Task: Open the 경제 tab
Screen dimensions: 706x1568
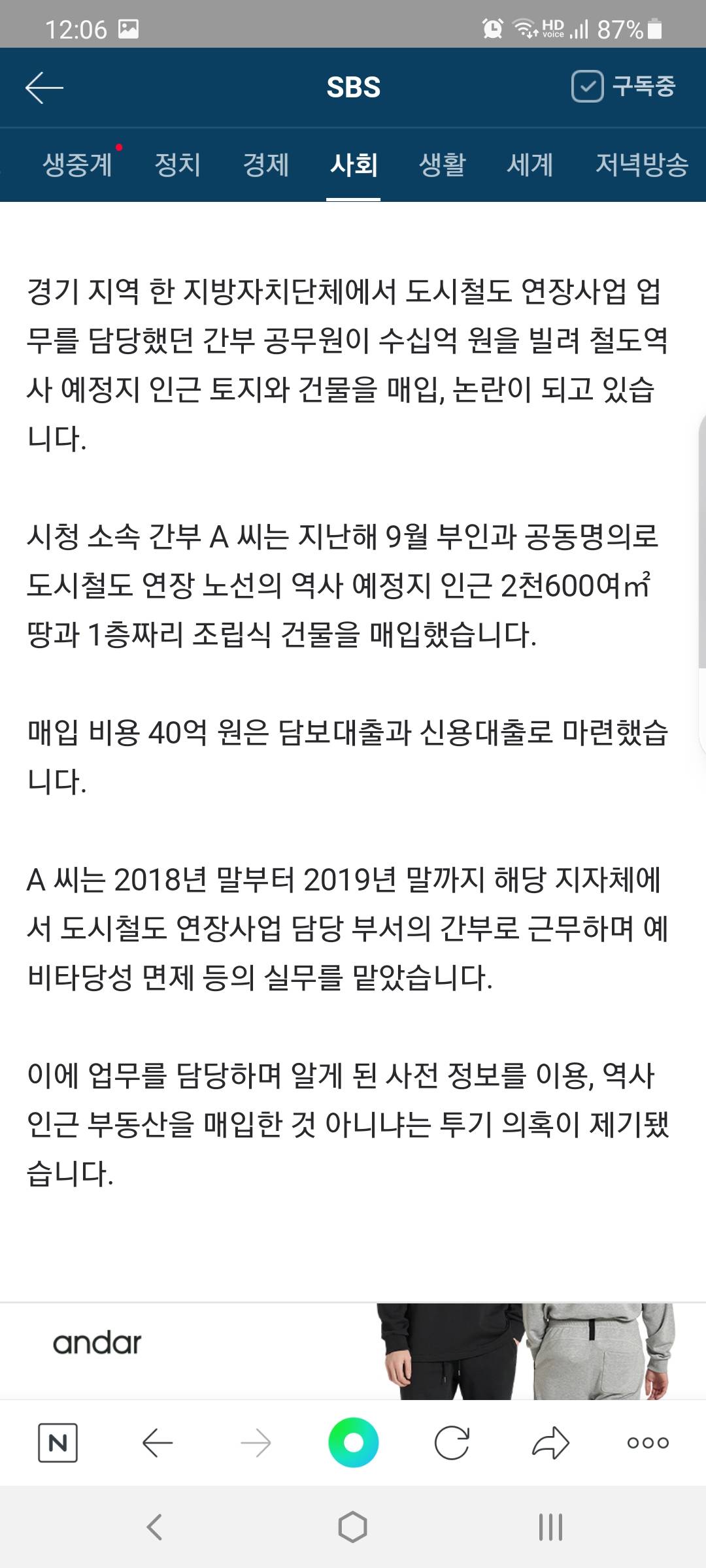Action: coord(265,164)
